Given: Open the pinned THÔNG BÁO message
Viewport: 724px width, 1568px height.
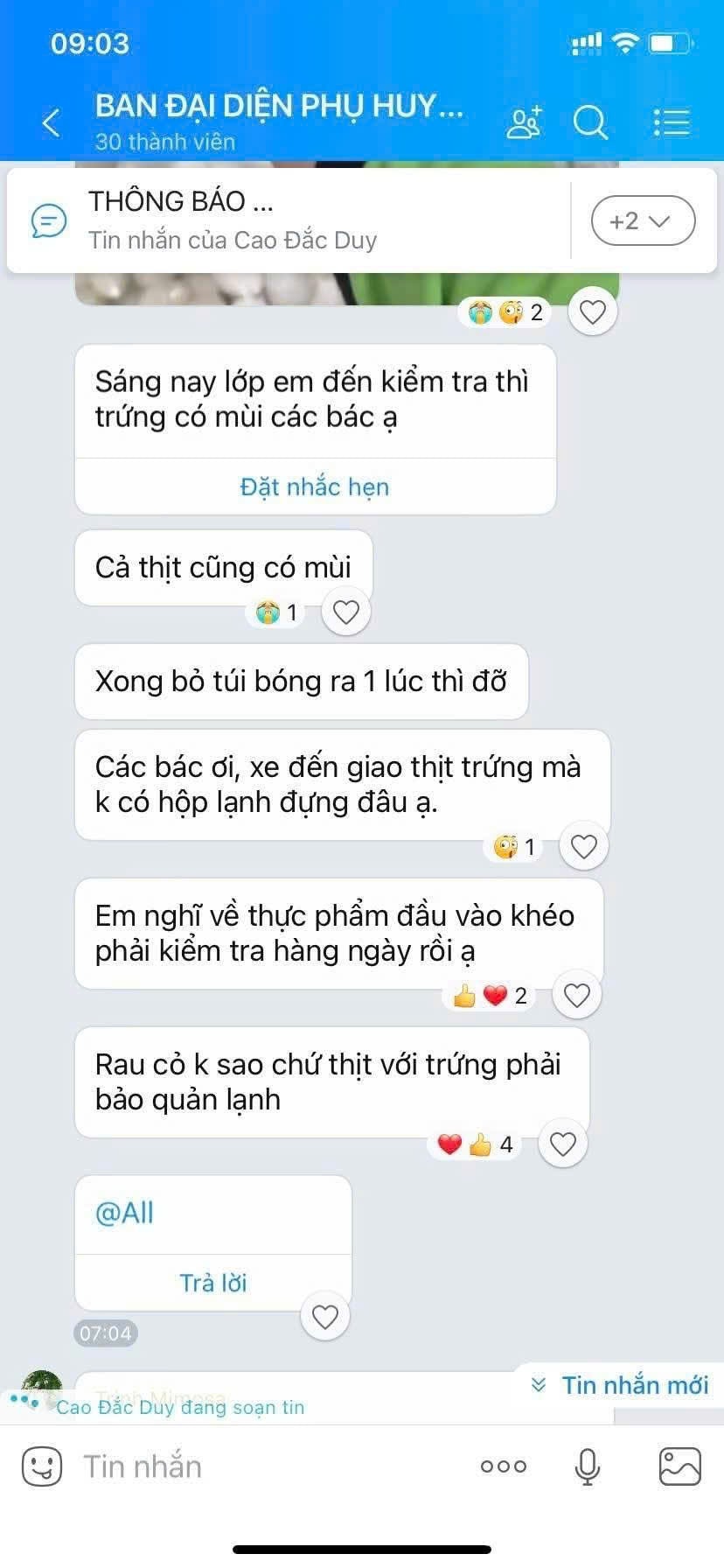Looking at the screenshot, I should point(289,220).
